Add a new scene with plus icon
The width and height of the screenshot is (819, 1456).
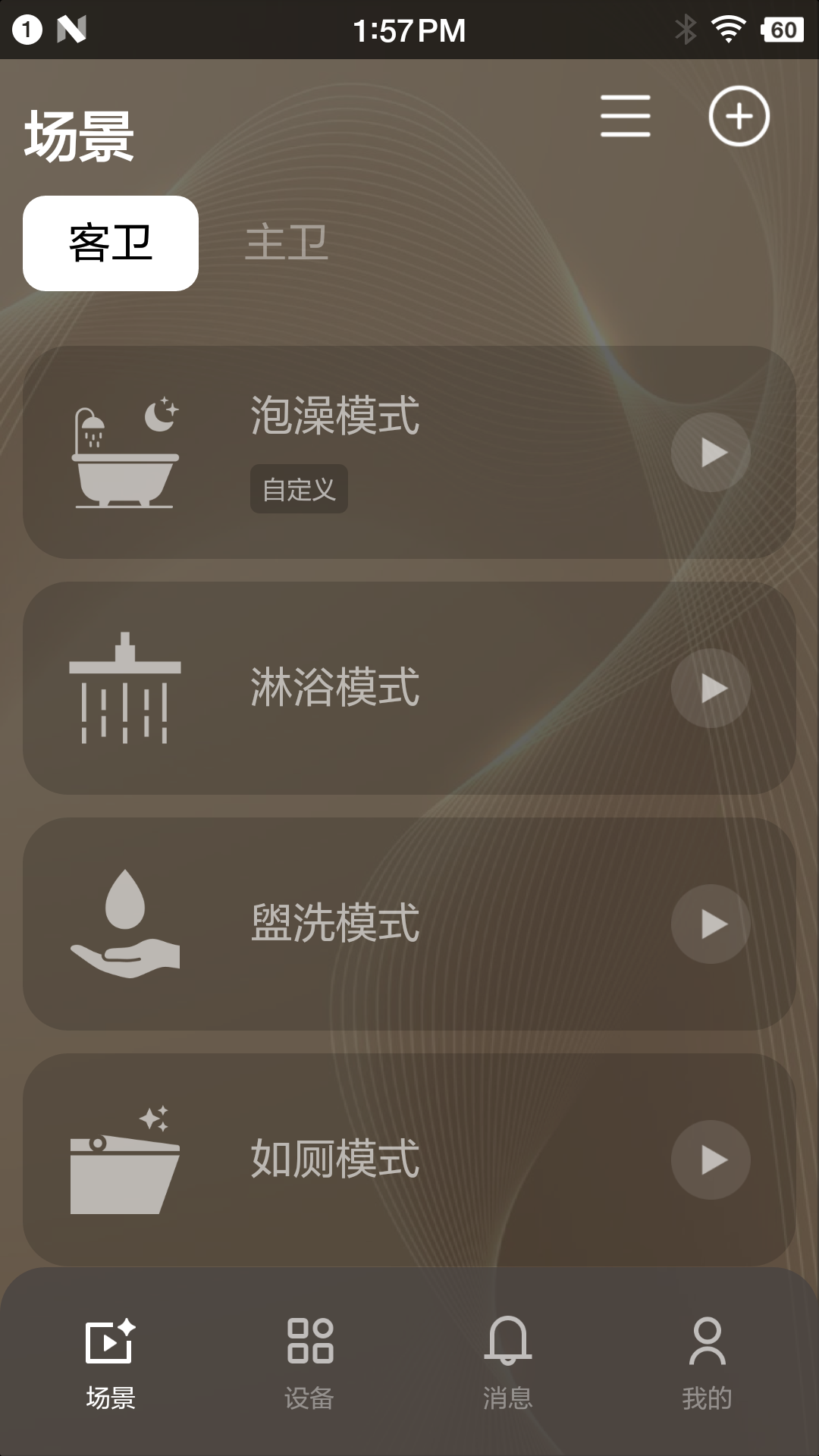click(x=739, y=116)
